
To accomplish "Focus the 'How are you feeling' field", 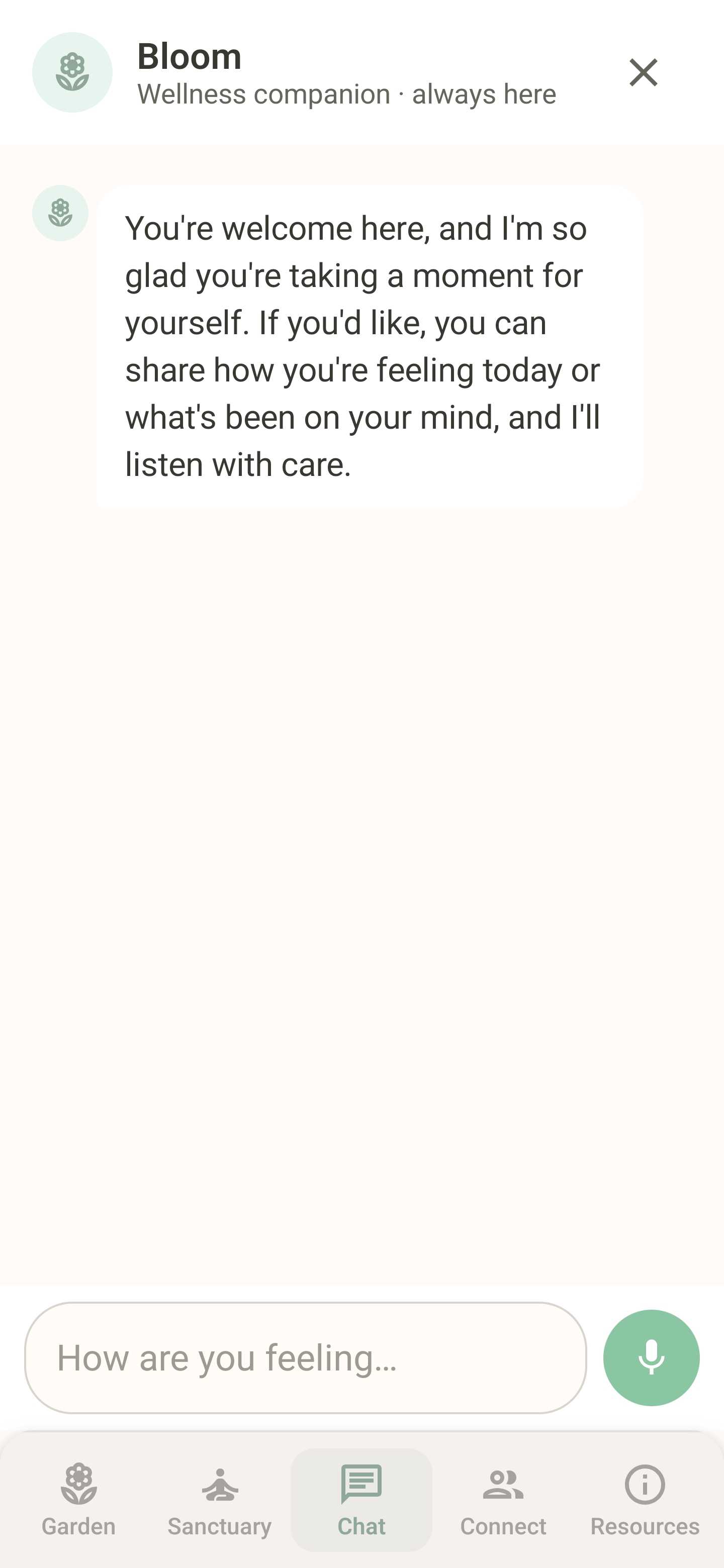I will click(305, 1357).
